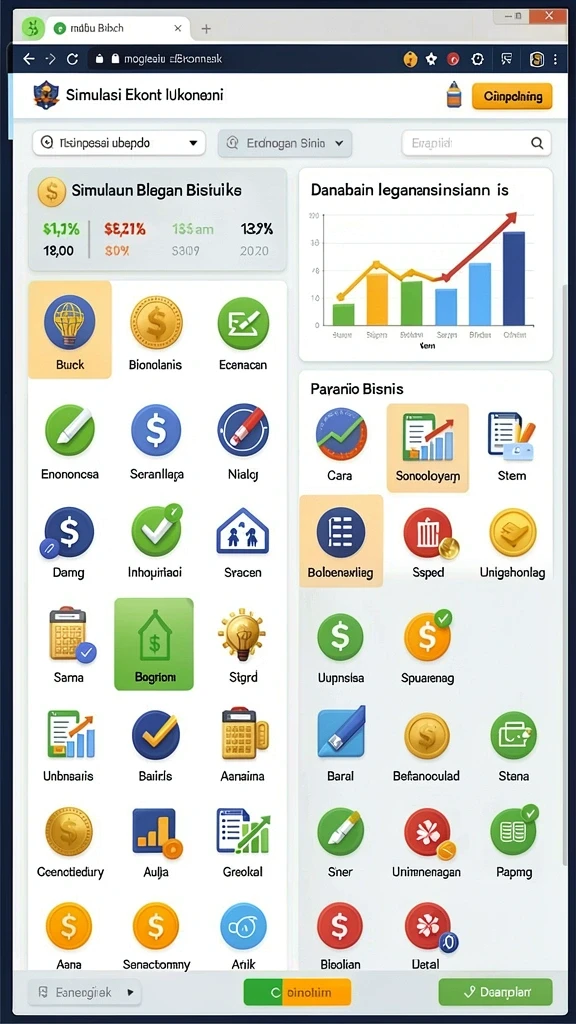This screenshot has width=576, height=1024.
Task: Open a new browser tab
Action: (206, 28)
